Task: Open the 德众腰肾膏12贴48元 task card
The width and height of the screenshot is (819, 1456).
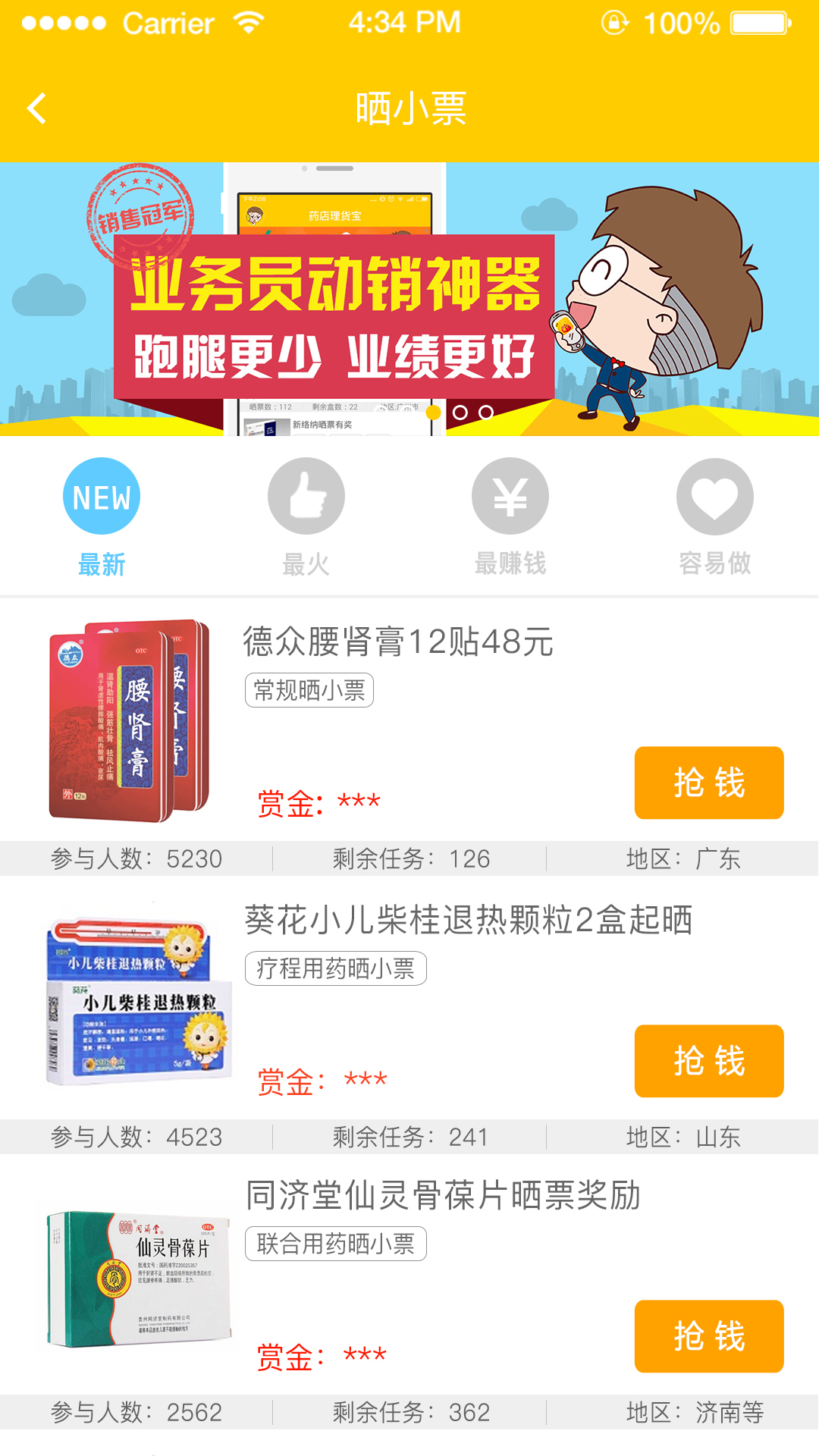Action: click(398, 642)
